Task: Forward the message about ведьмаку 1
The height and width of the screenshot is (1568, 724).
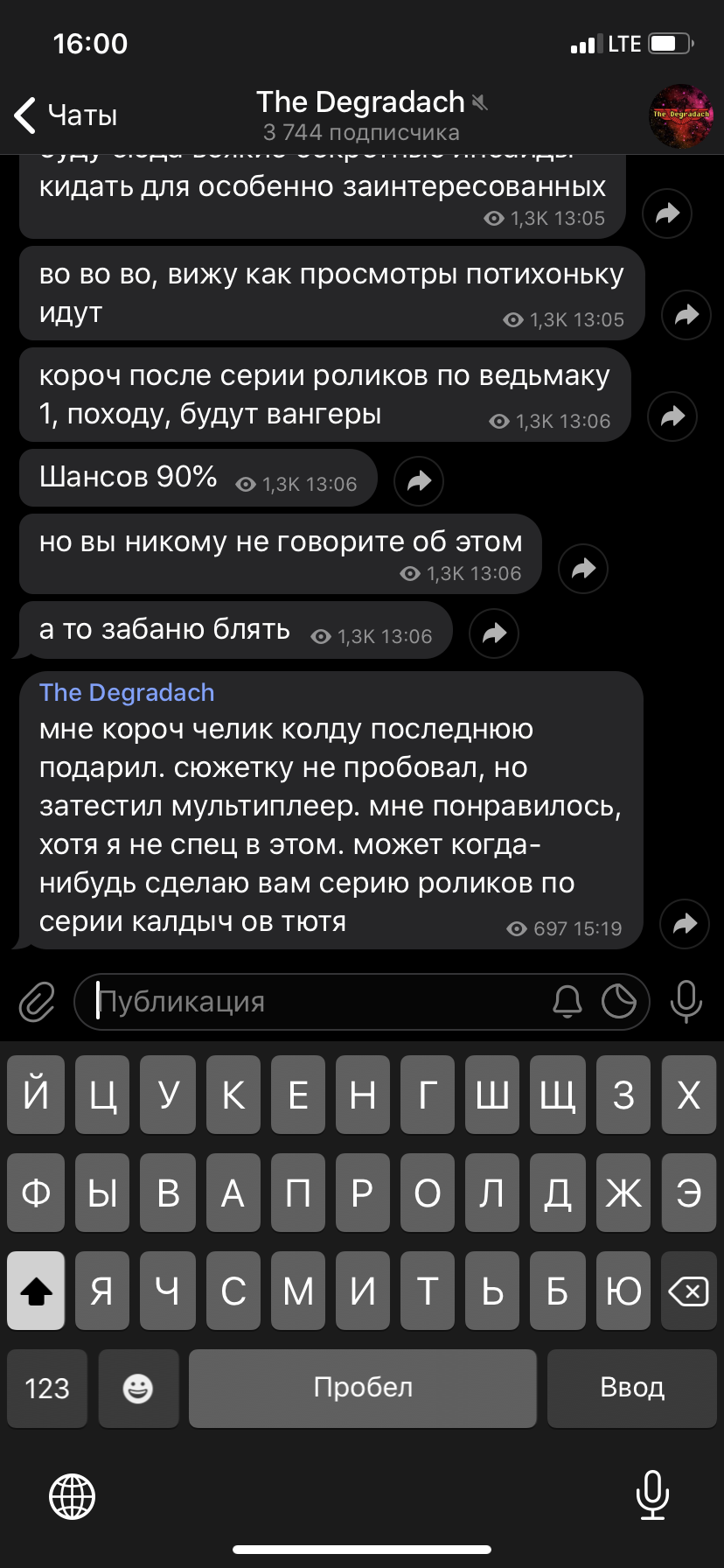Action: pos(672,416)
